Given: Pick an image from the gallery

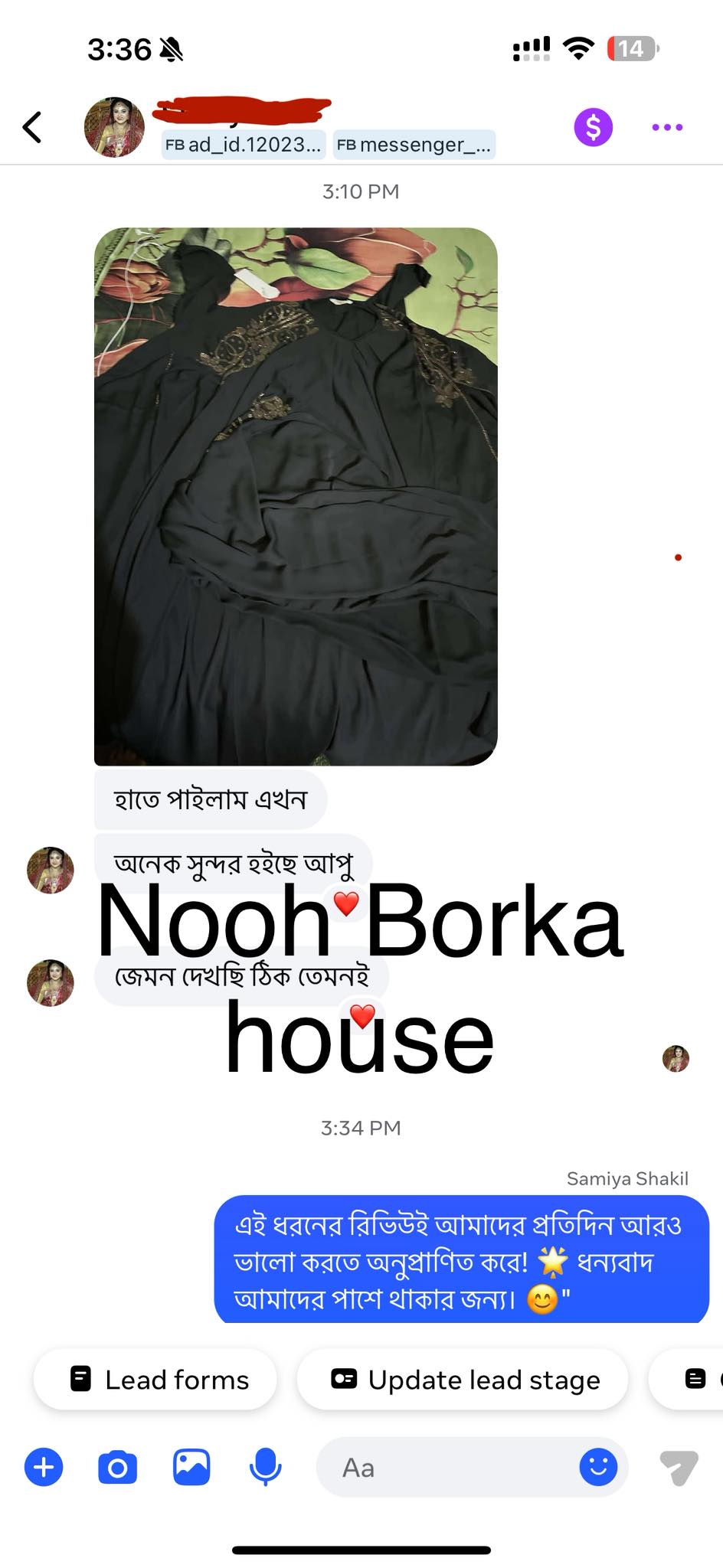Looking at the screenshot, I should pyautogui.click(x=191, y=1468).
